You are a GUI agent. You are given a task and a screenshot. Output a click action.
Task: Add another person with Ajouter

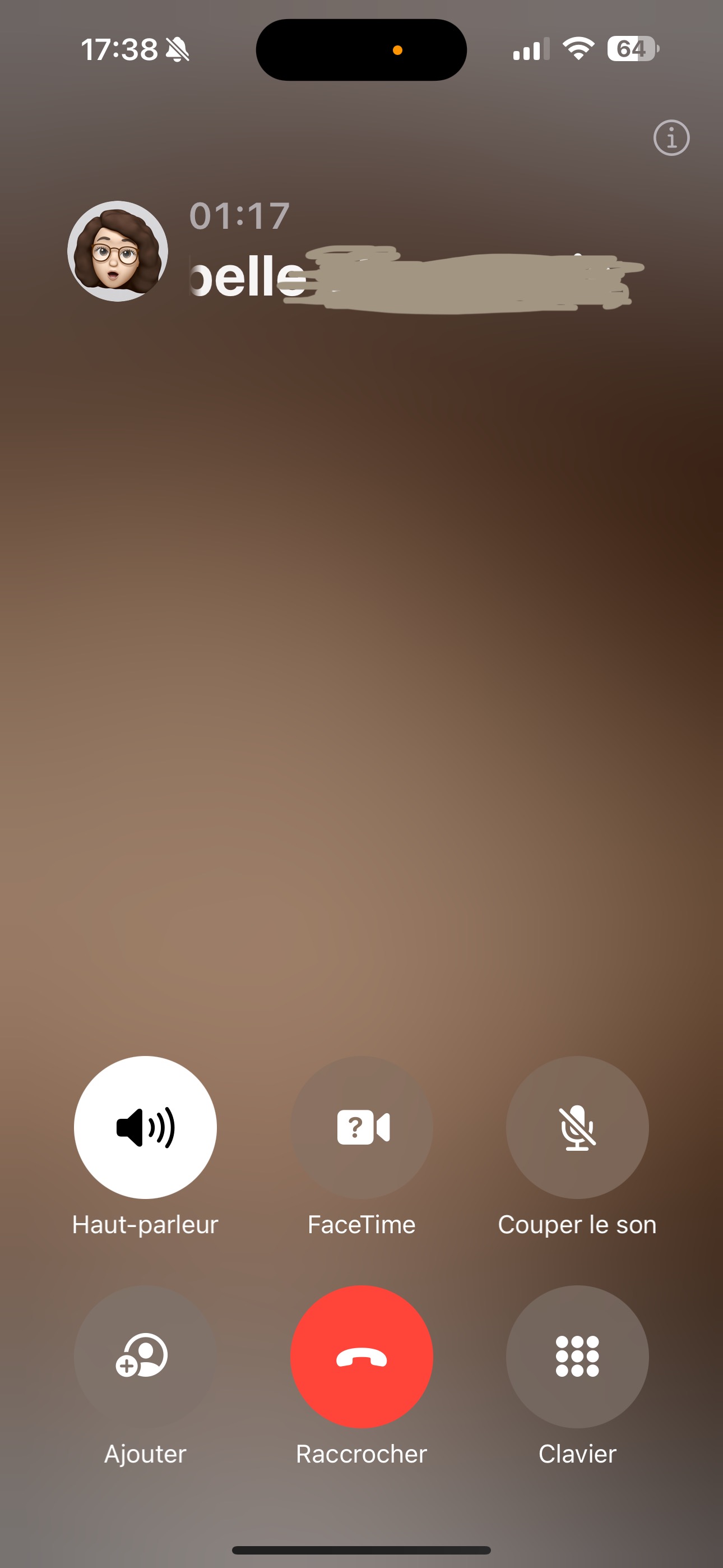[146, 1356]
